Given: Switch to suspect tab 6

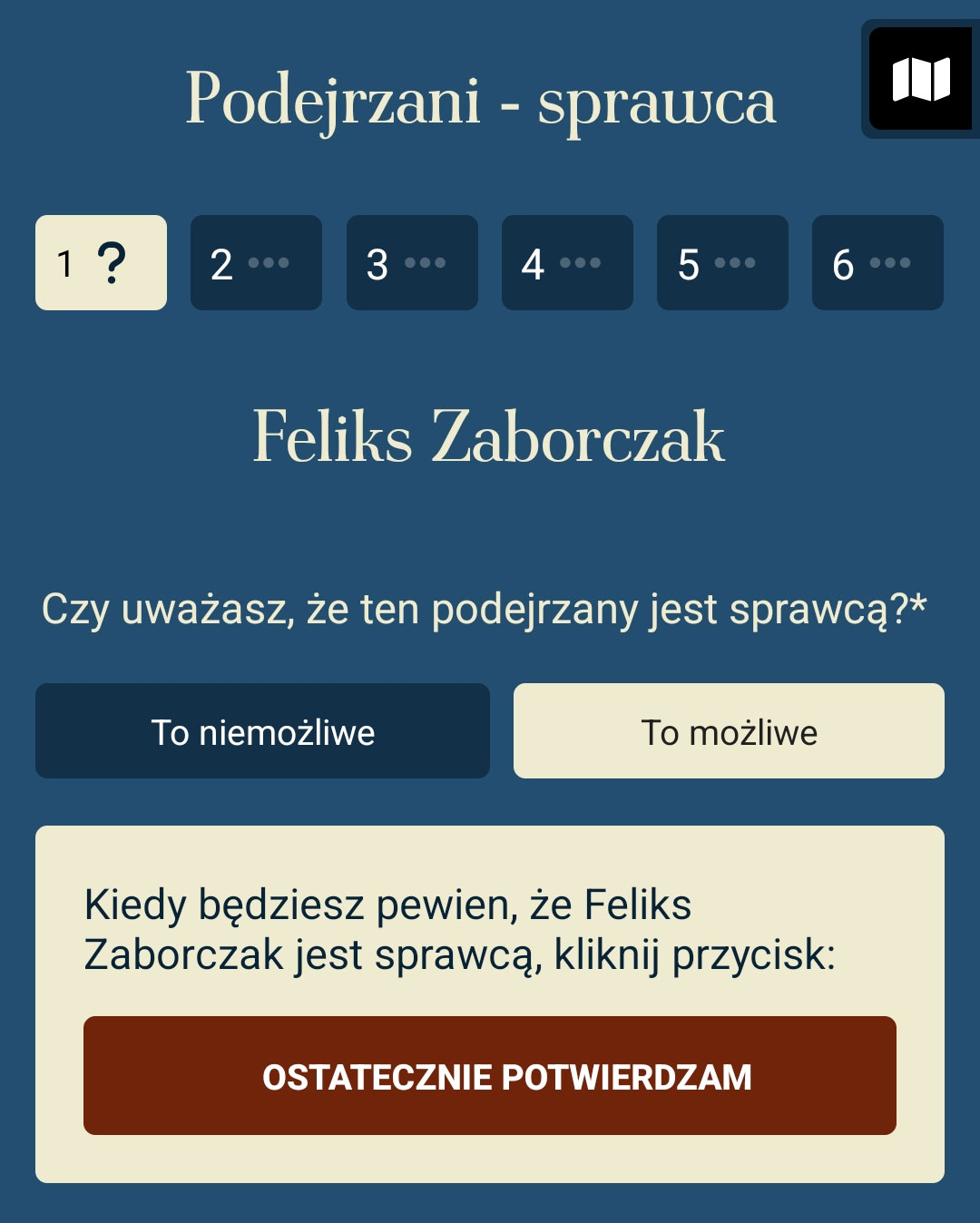Looking at the screenshot, I should [x=877, y=263].
